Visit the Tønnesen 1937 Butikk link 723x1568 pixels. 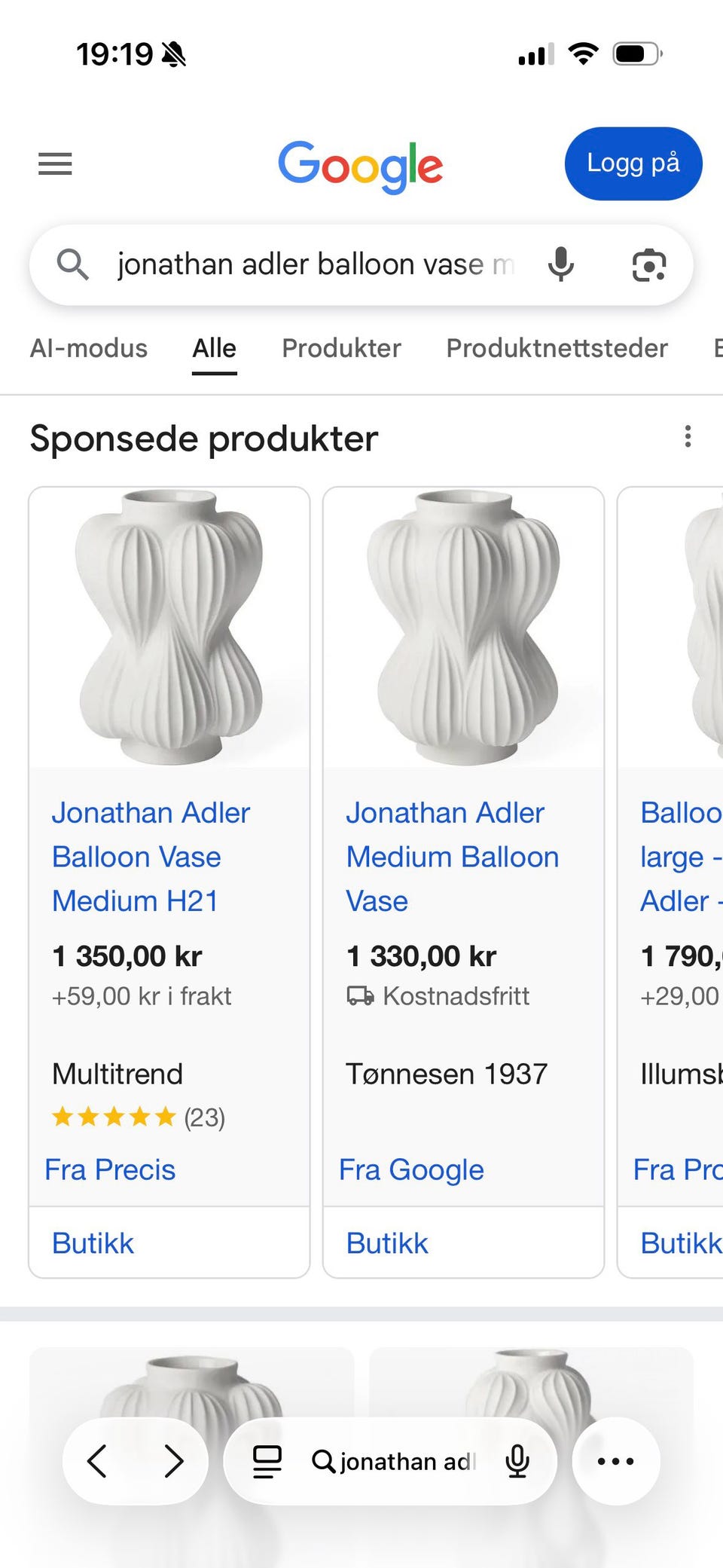click(386, 1242)
